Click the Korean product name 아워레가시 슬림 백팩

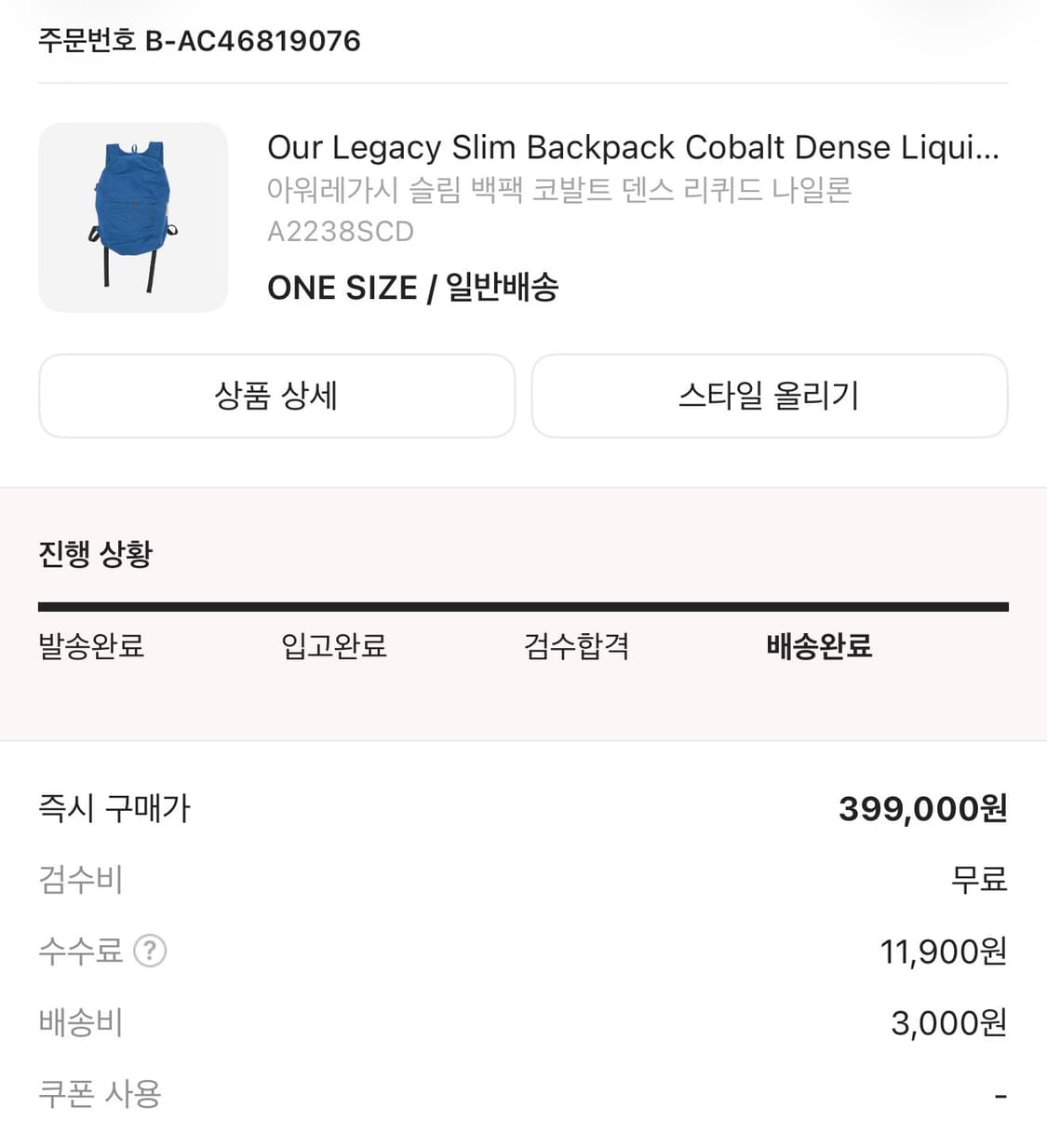pyautogui.click(x=562, y=190)
